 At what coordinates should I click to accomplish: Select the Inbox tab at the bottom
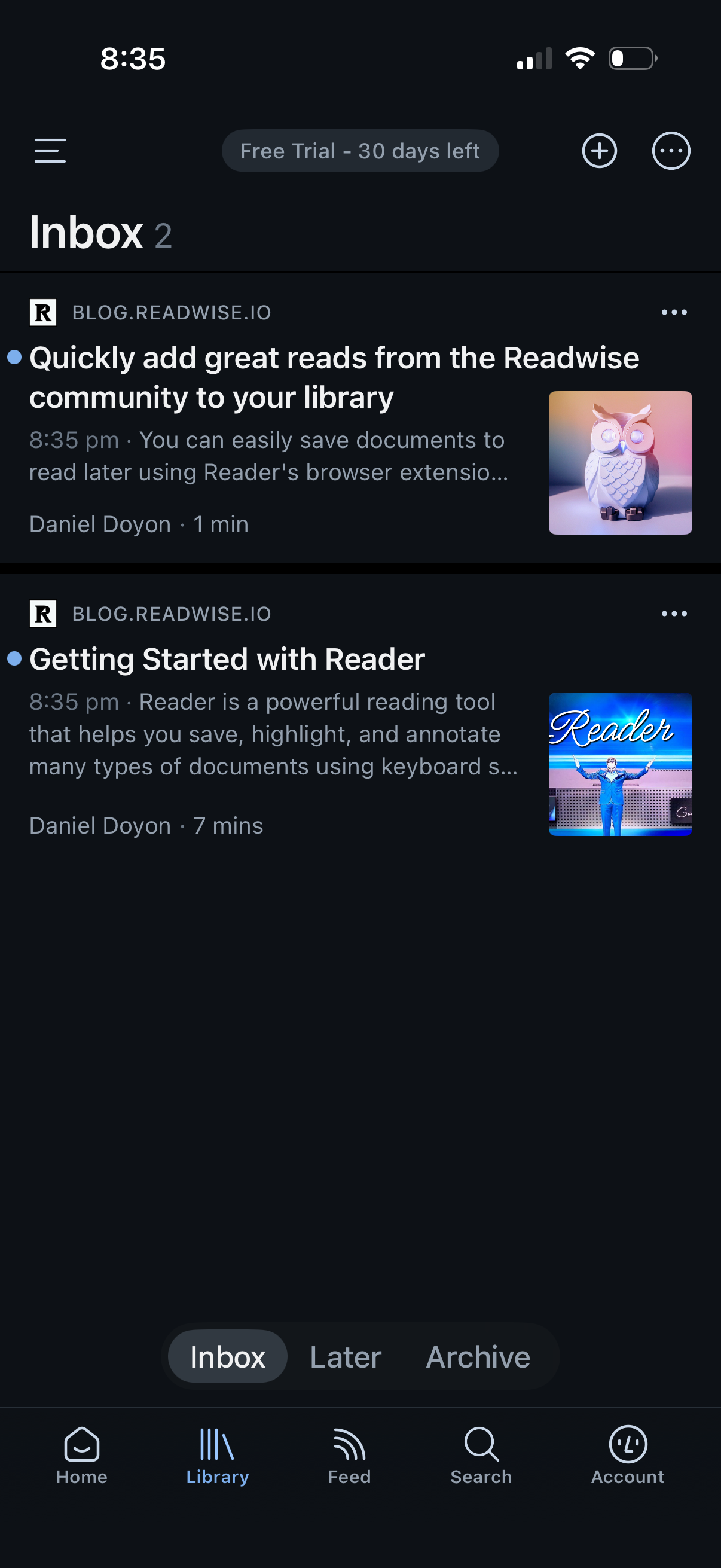(227, 1356)
